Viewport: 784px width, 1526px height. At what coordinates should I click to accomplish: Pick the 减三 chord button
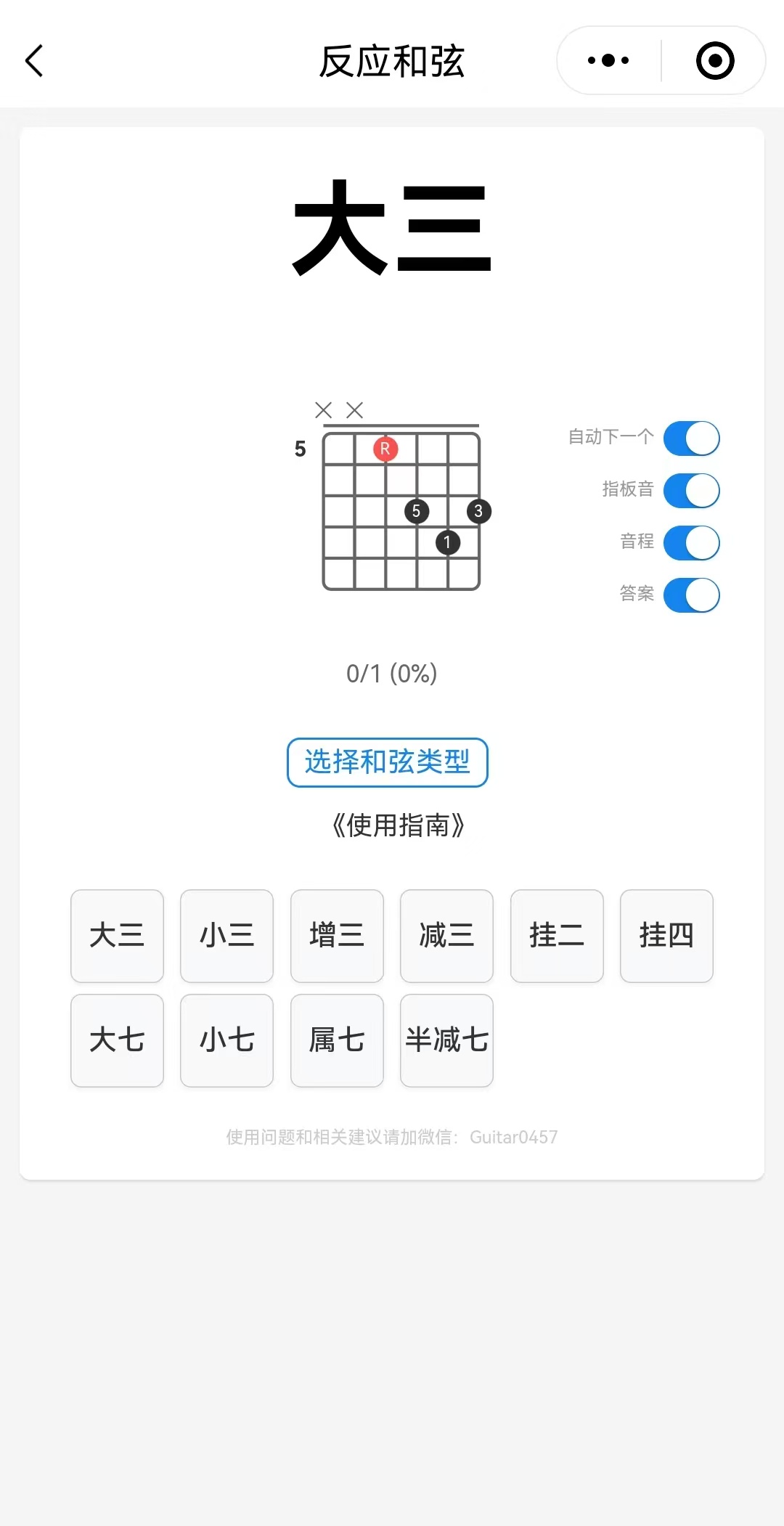pyautogui.click(x=446, y=936)
